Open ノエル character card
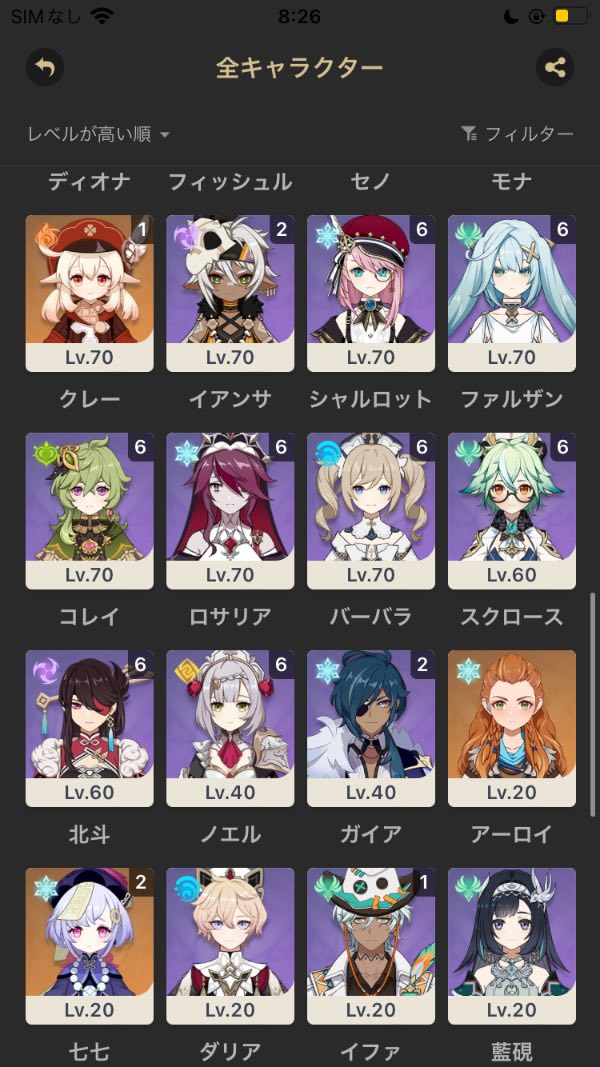The image size is (600, 1067). pyautogui.click(x=230, y=728)
